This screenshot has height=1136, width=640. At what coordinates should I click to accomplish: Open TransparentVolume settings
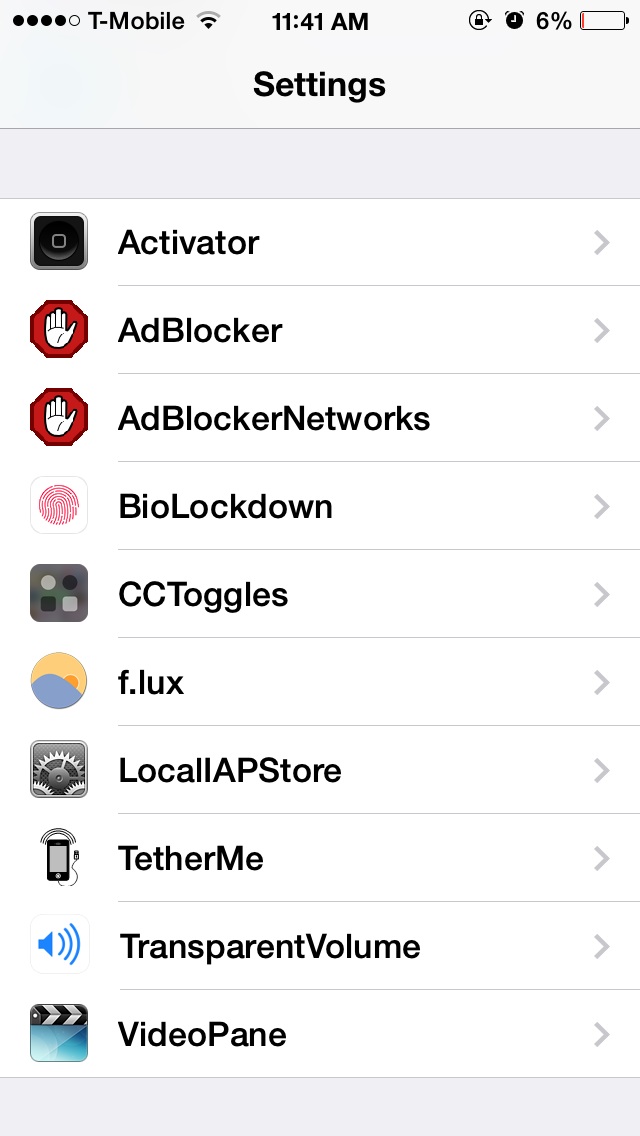tap(320, 945)
